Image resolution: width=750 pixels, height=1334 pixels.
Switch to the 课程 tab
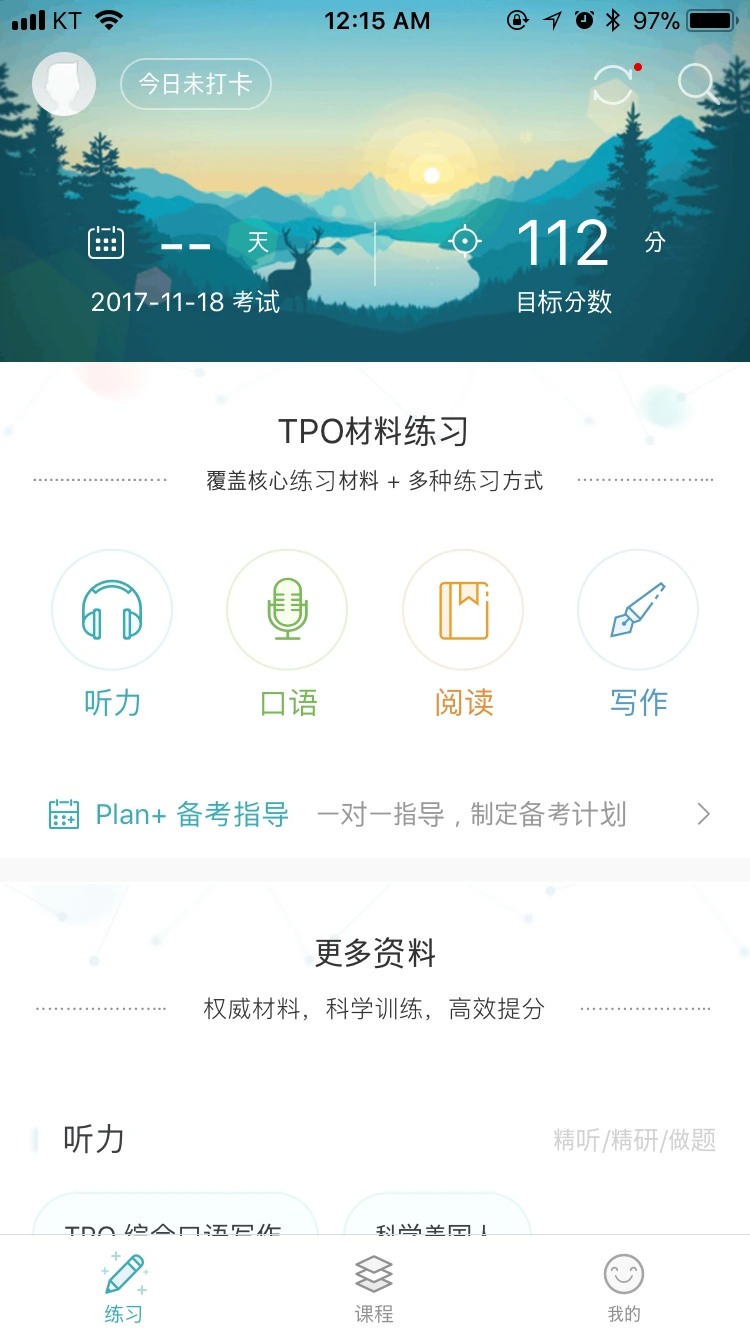[375, 1286]
